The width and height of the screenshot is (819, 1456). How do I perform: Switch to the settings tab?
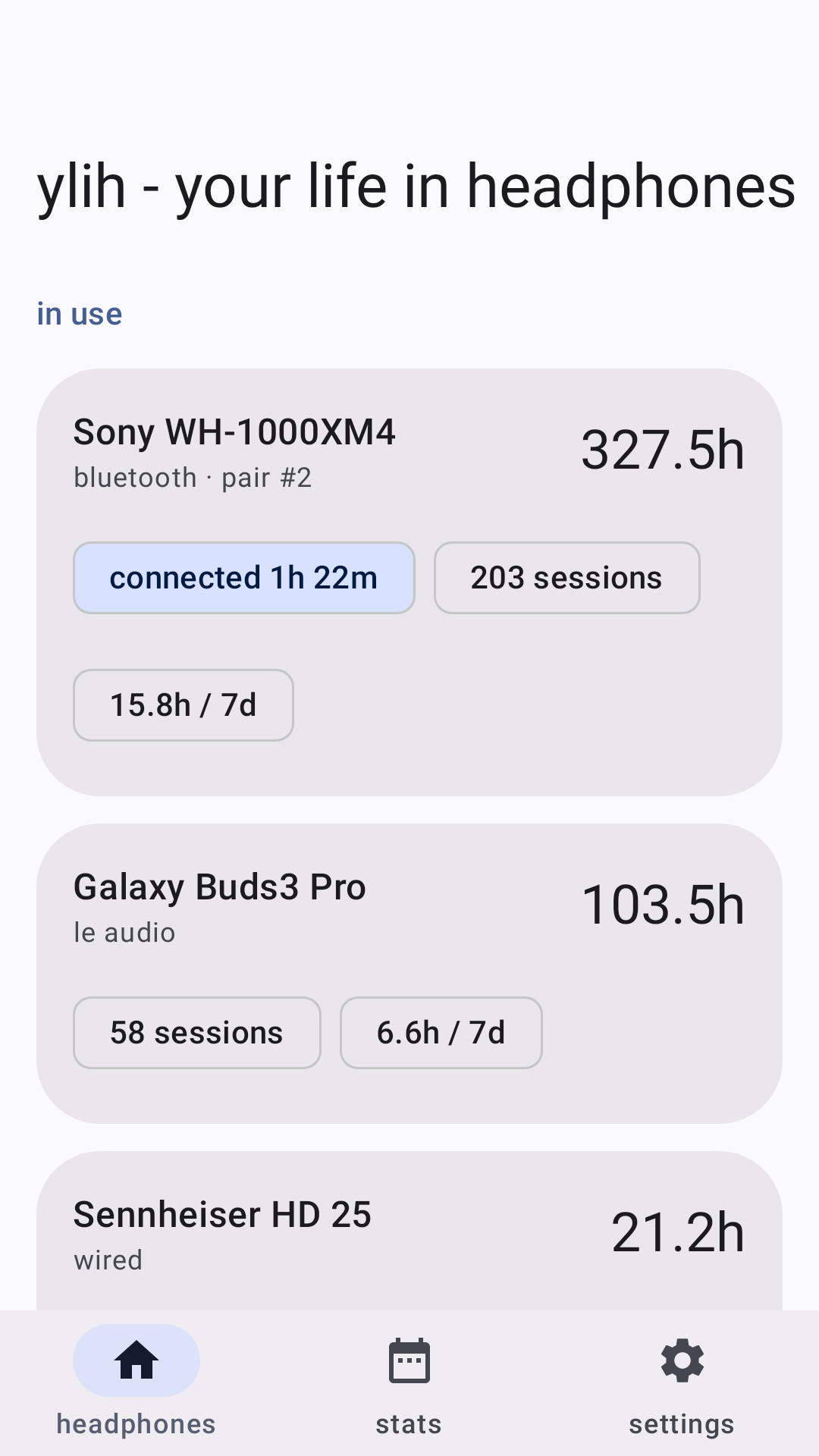(x=682, y=1383)
